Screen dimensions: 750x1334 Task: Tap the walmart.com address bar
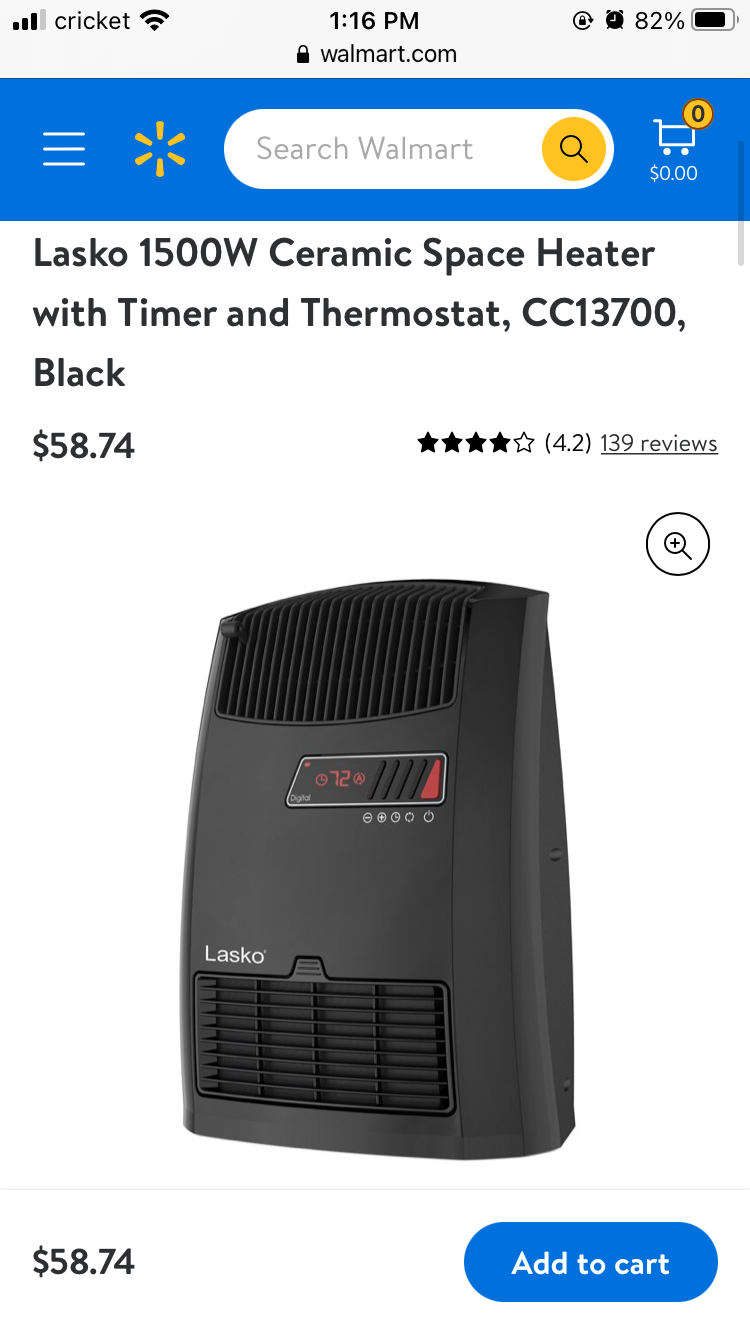(376, 54)
